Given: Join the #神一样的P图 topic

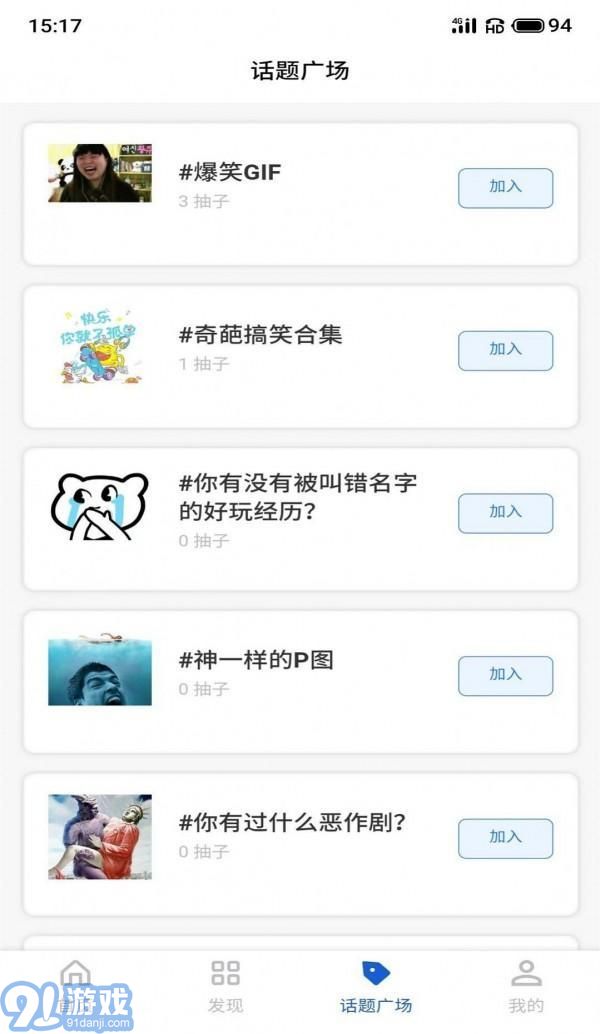Looking at the screenshot, I should point(505,675).
